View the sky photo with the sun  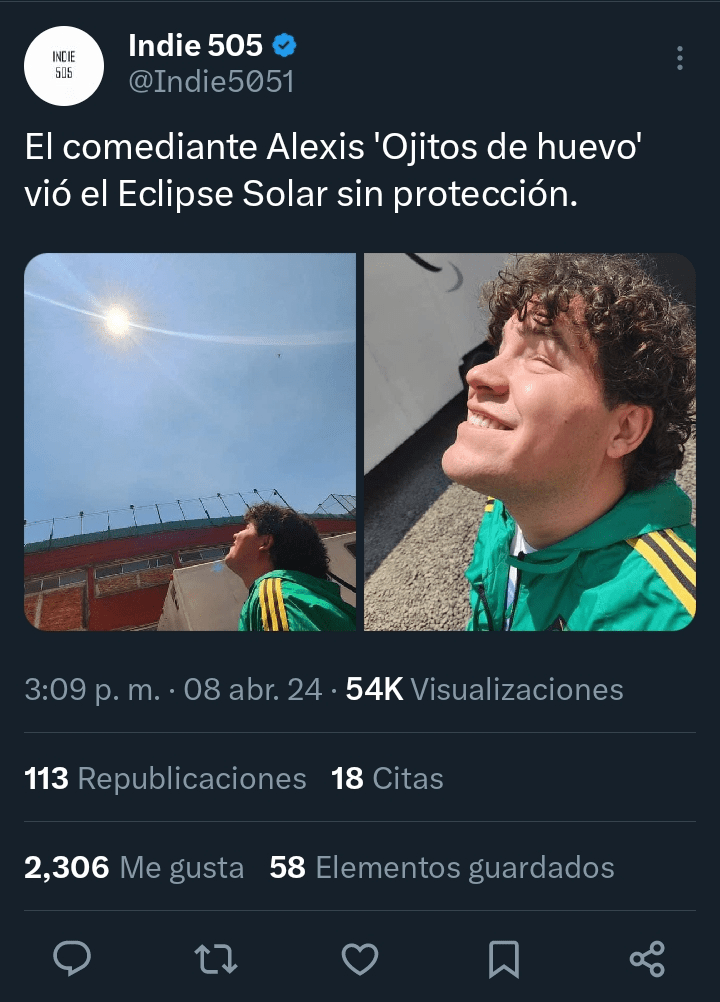click(x=190, y=441)
